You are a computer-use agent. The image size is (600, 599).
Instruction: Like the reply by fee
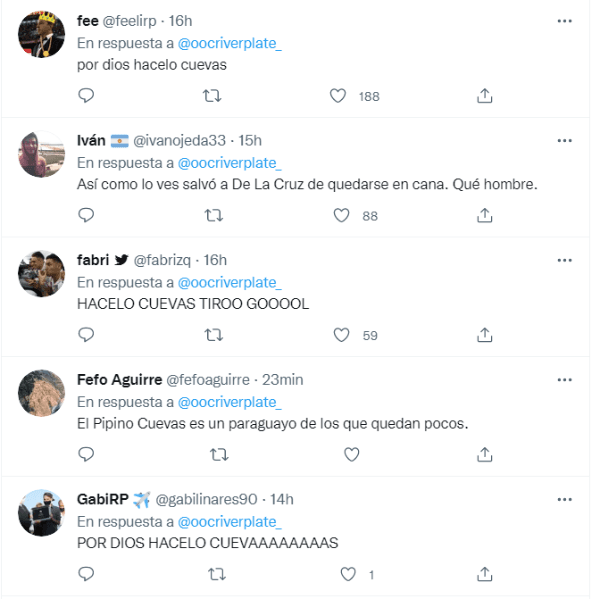(338, 96)
